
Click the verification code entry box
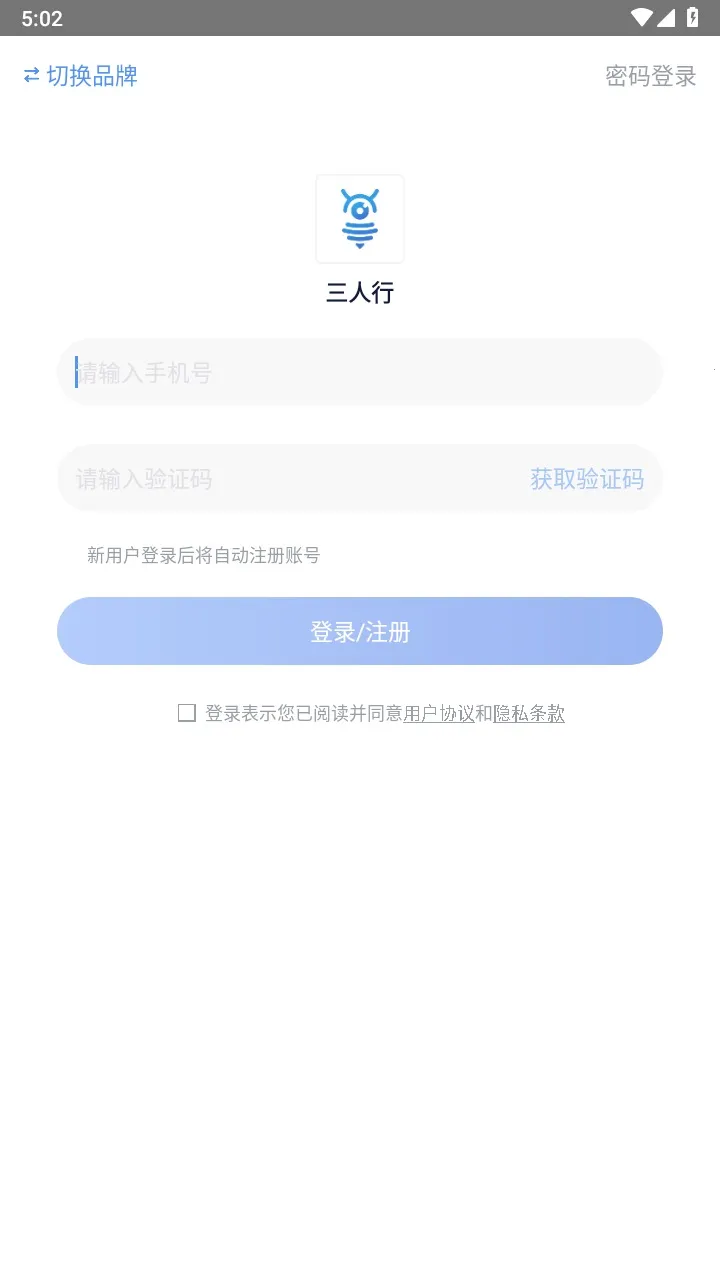click(250, 478)
